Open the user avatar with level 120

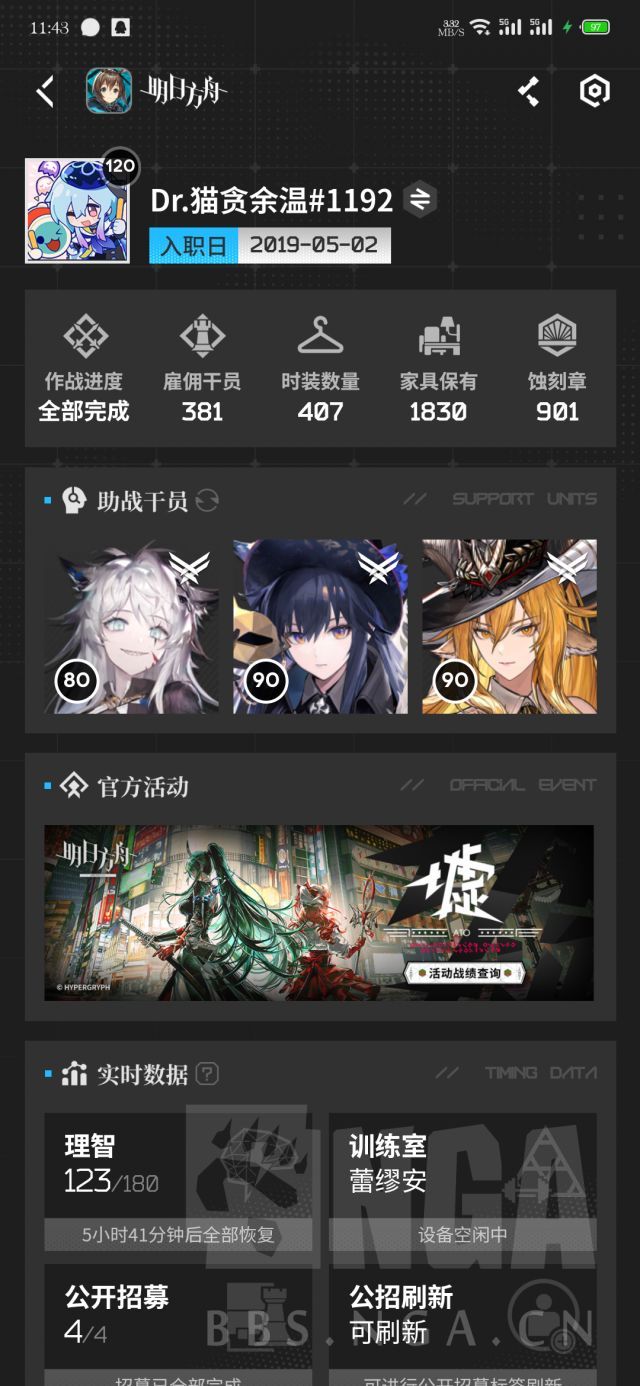tap(77, 210)
